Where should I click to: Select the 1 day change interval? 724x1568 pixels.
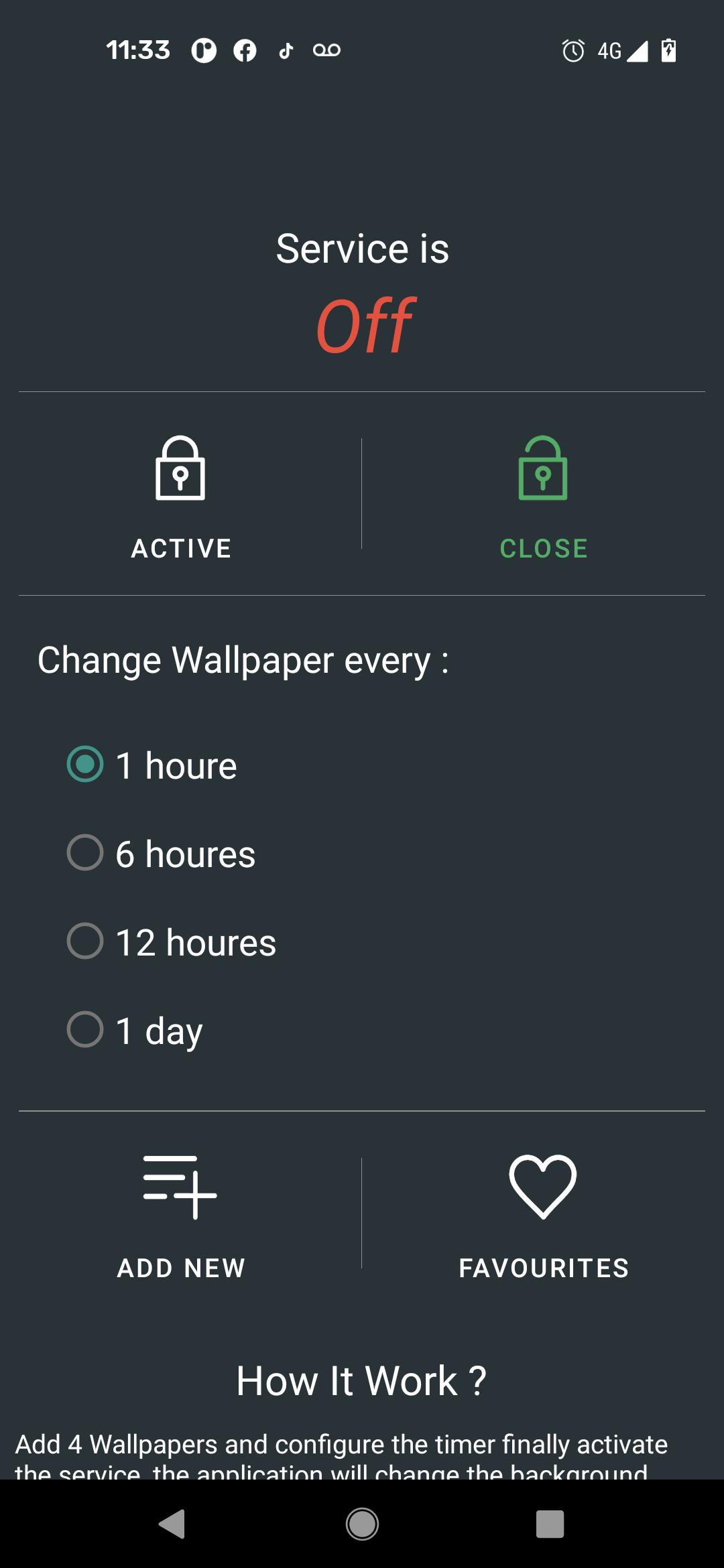point(84,1030)
